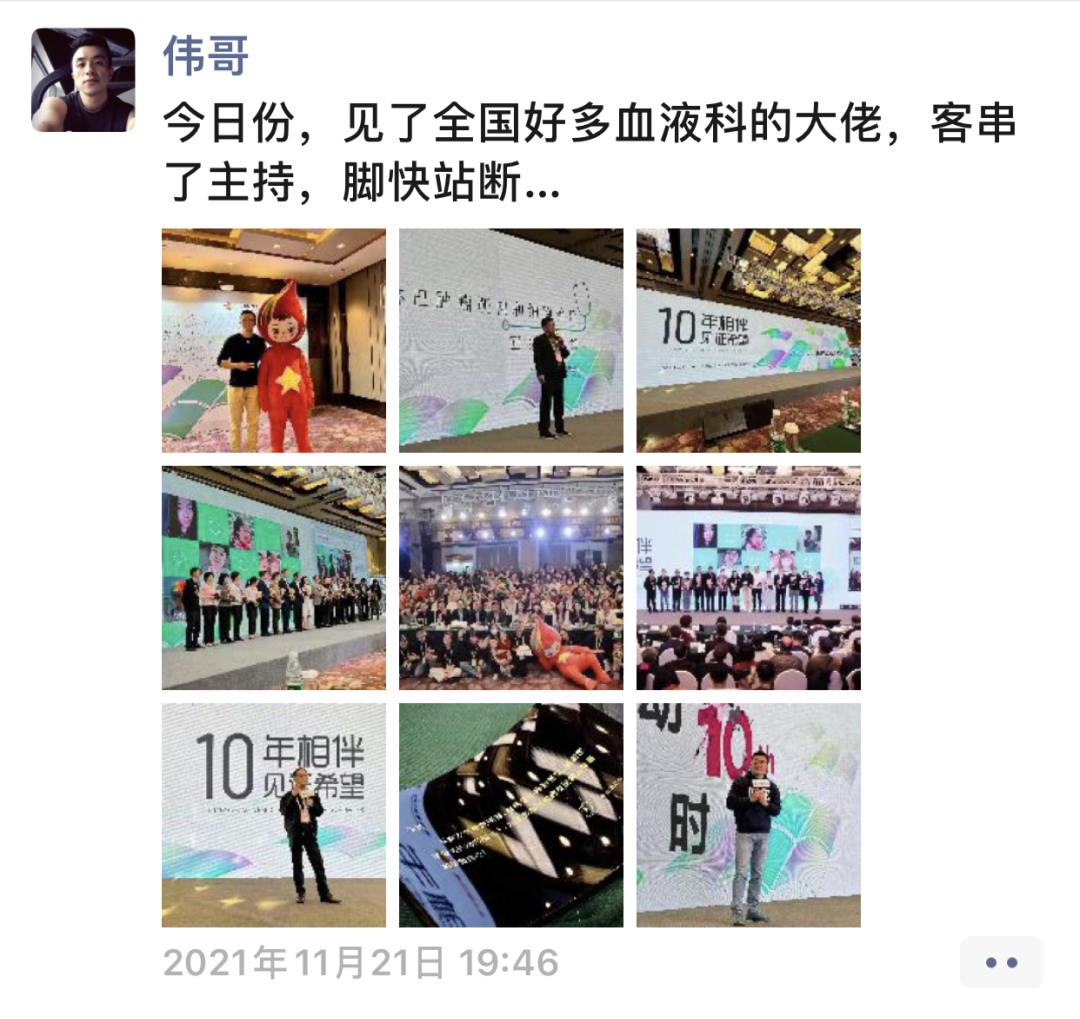1080x1019 pixels.
Task: Open second photo of speaker on stage
Action: click(511, 340)
